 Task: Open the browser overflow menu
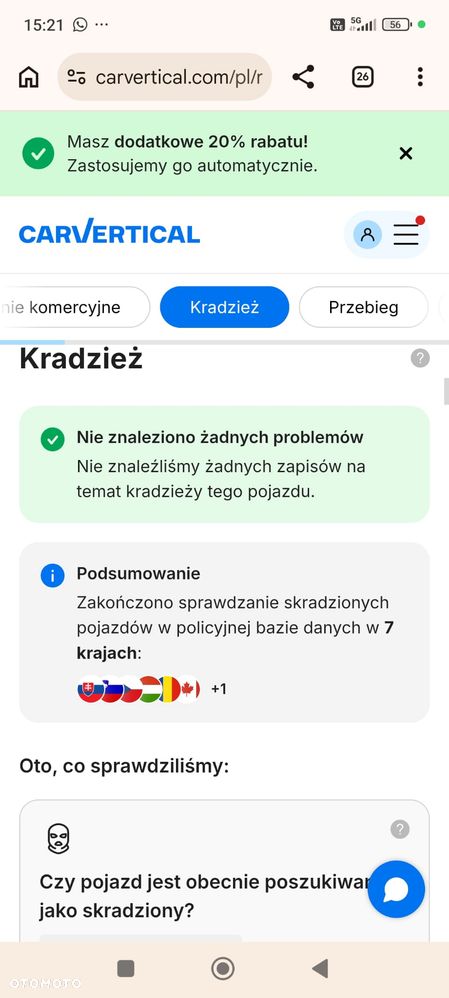pyautogui.click(x=420, y=77)
